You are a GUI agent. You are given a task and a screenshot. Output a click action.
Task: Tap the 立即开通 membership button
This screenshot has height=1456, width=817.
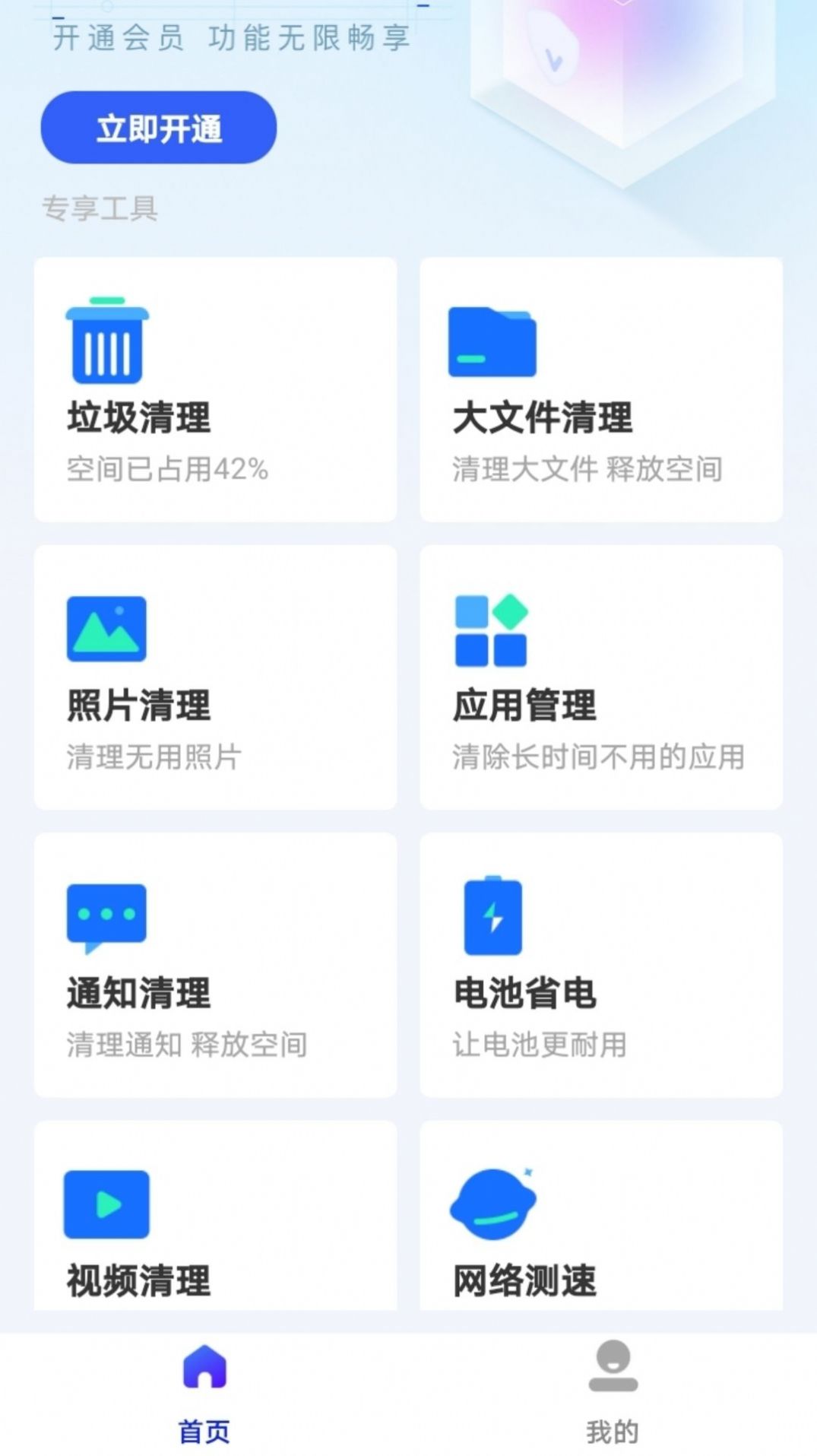point(157,128)
